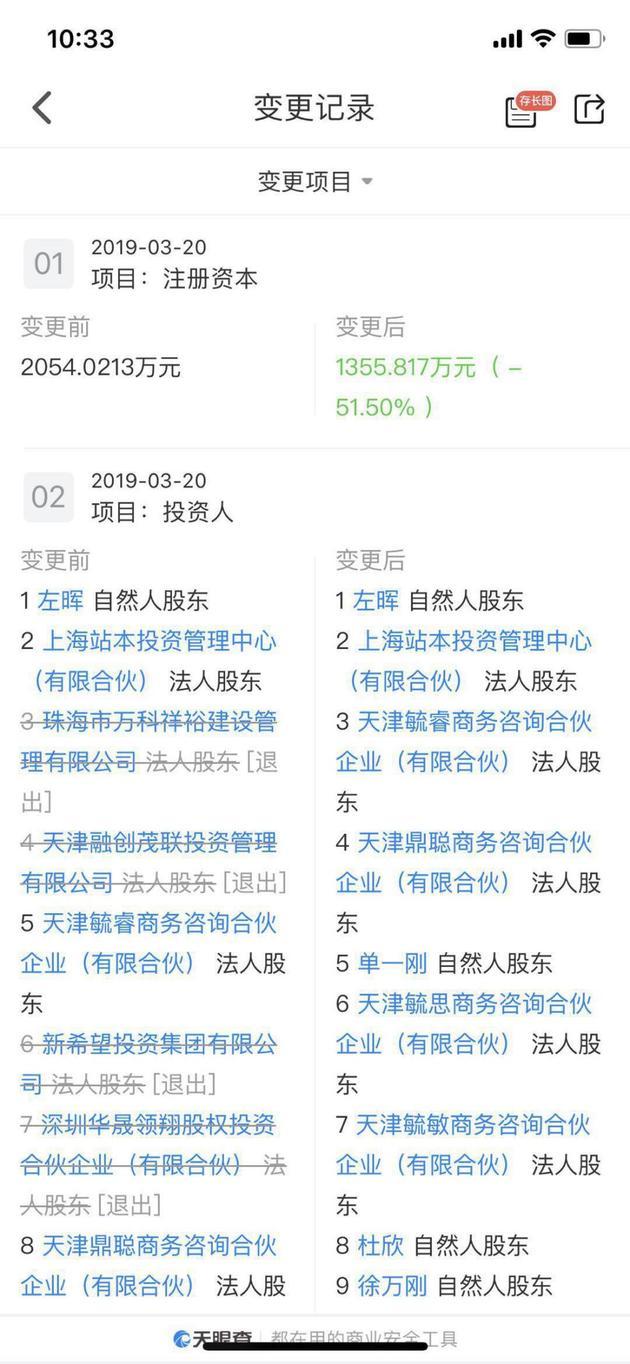Open 深圳华晟领翔股权投资合伙企业 link
Image resolution: width=630 pixels, height=1364 pixels.
(x=148, y=1145)
